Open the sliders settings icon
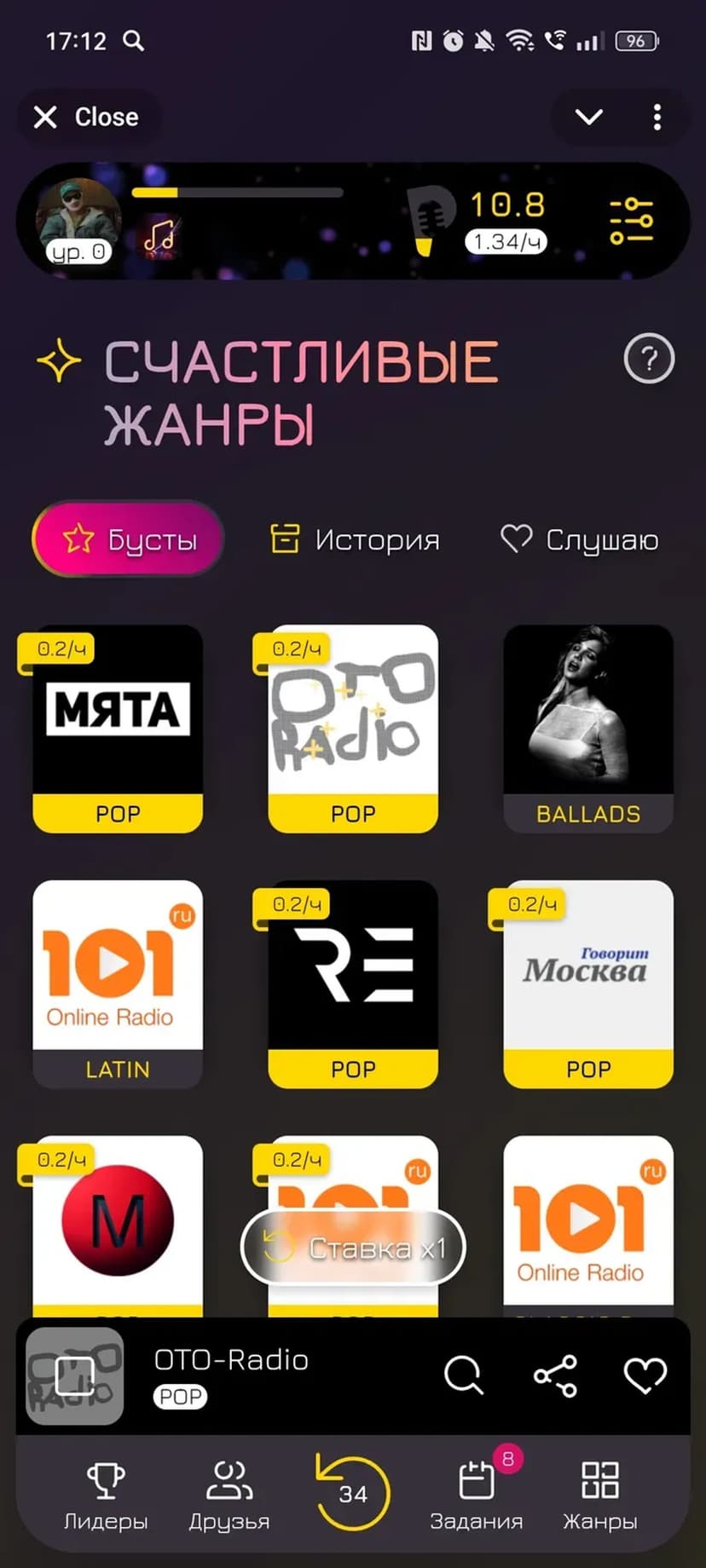Image resolution: width=706 pixels, height=1568 pixels. (x=631, y=221)
